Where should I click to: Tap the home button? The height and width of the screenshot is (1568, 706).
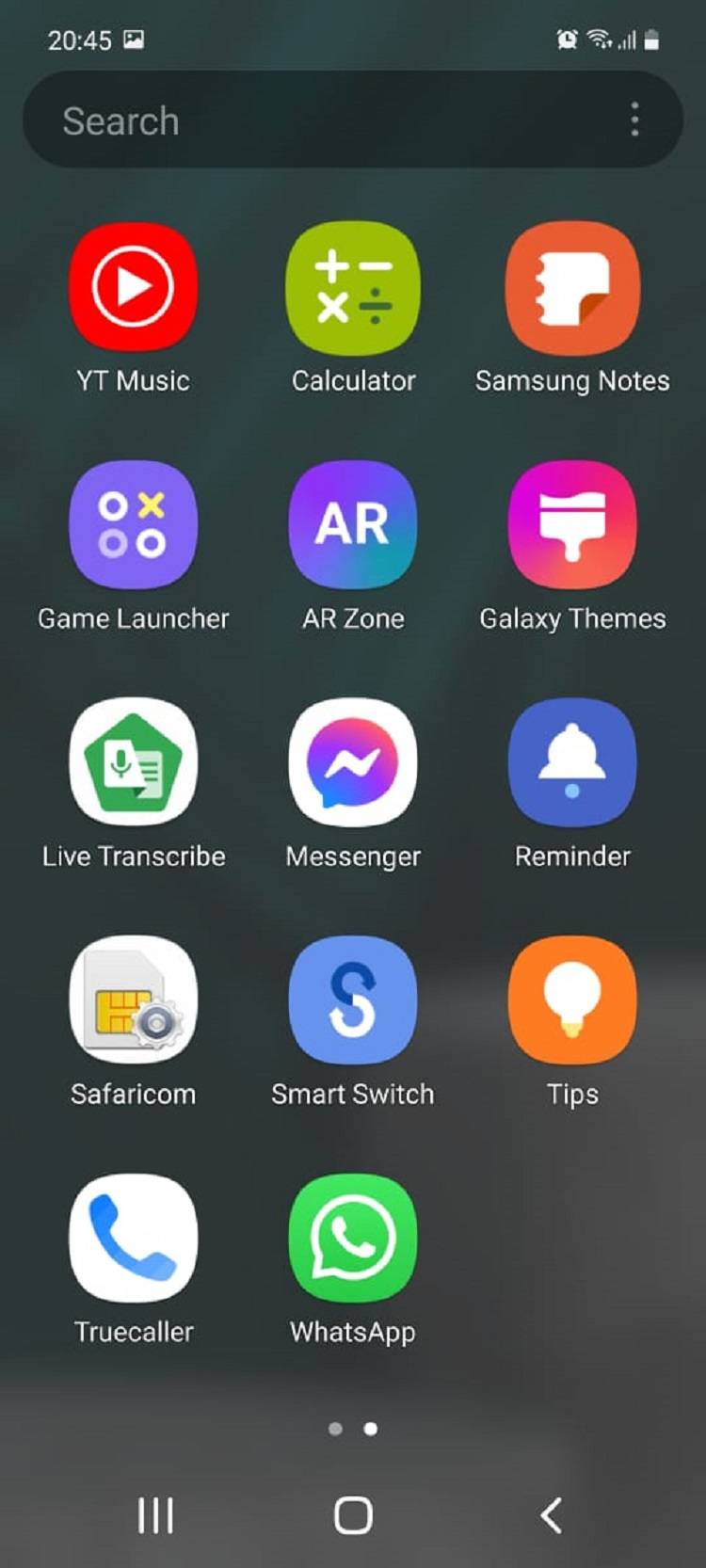(x=353, y=1515)
